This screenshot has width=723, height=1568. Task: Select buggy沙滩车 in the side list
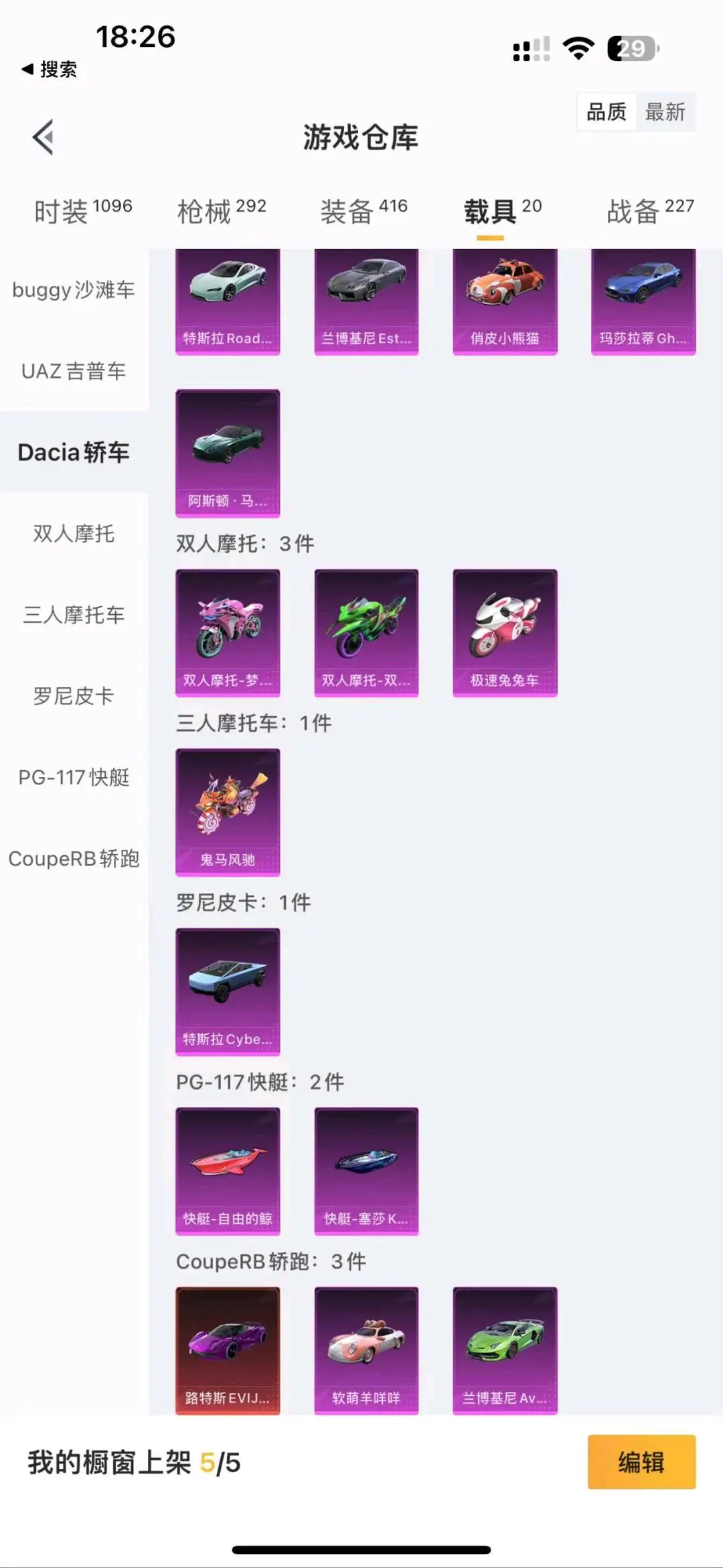pos(74,290)
